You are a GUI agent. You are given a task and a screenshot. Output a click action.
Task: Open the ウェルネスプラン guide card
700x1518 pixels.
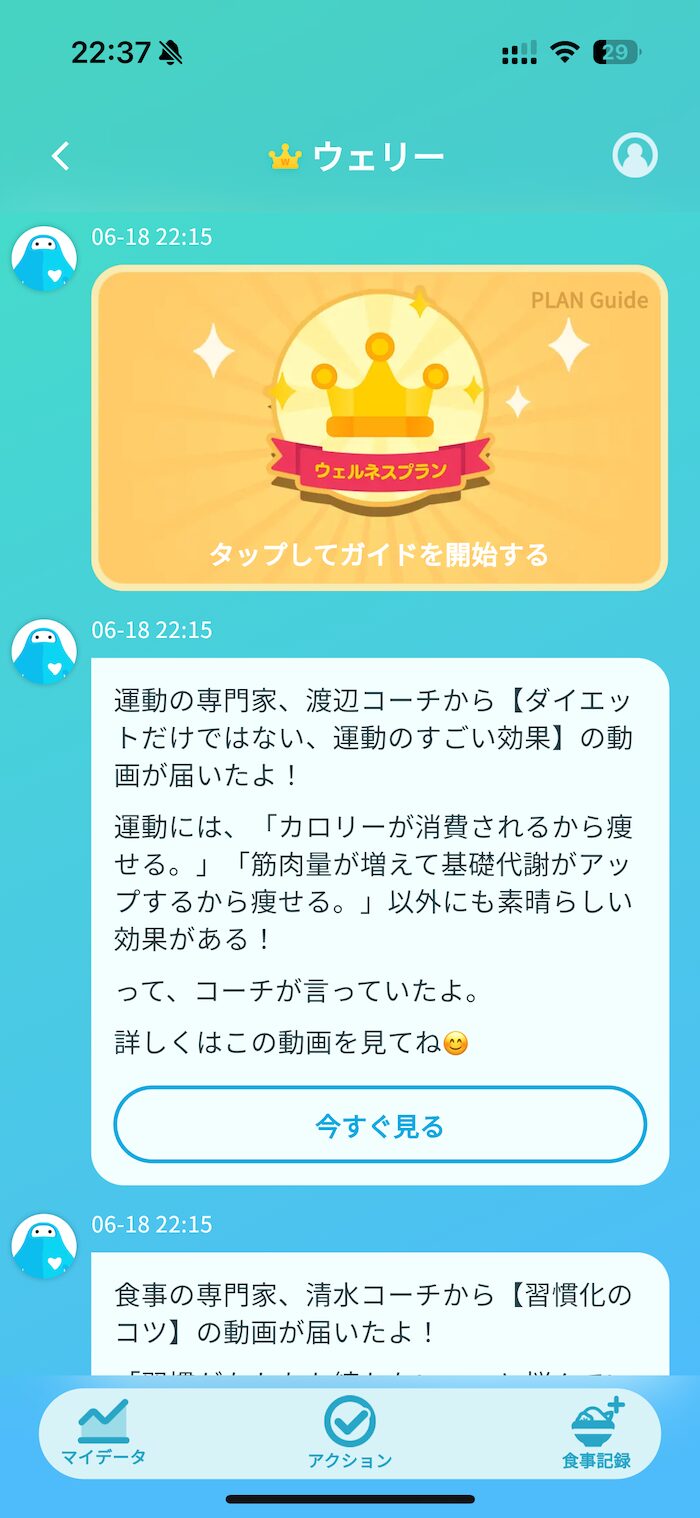[380, 428]
